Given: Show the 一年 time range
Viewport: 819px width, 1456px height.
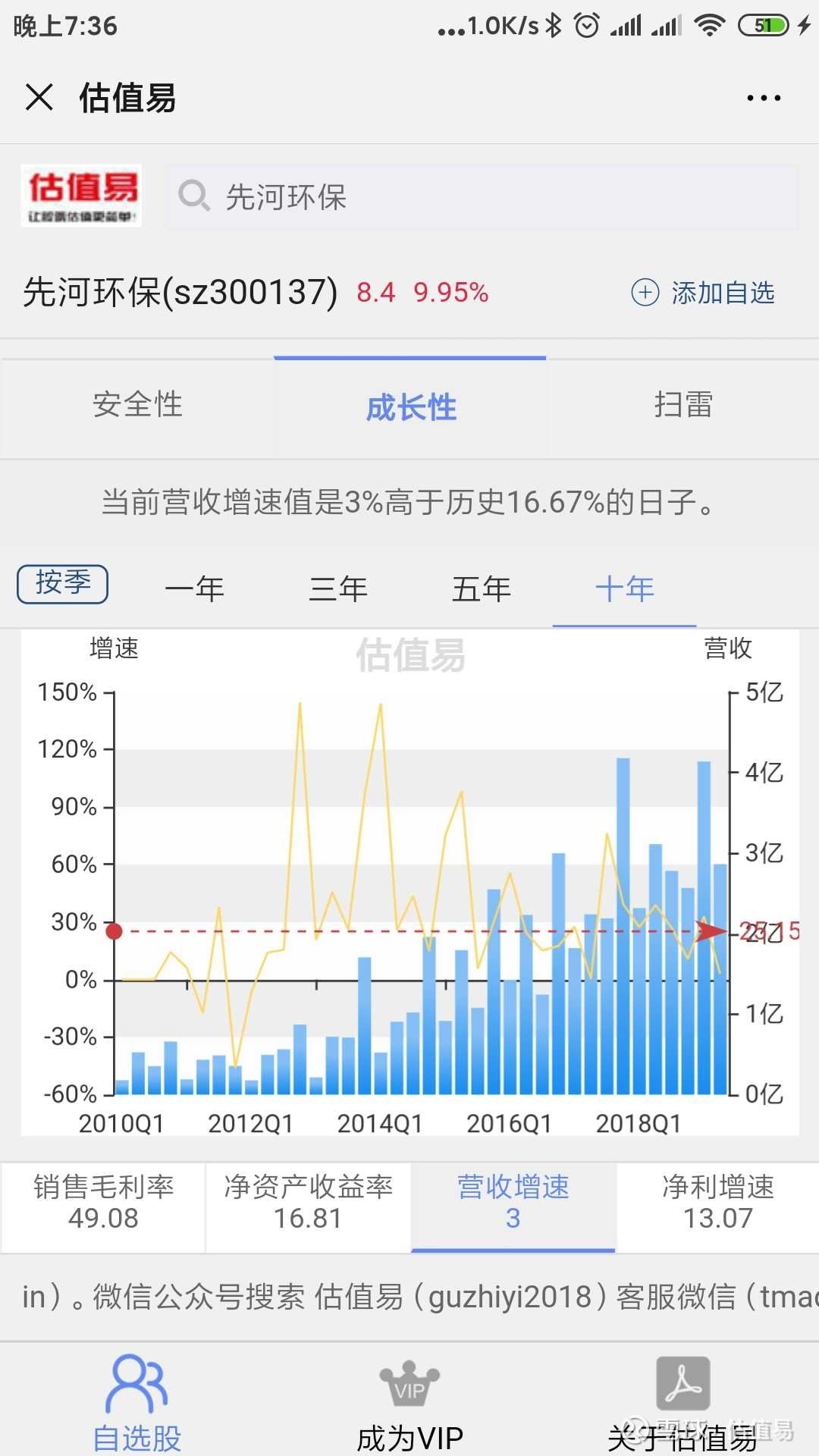Looking at the screenshot, I should 195,589.
